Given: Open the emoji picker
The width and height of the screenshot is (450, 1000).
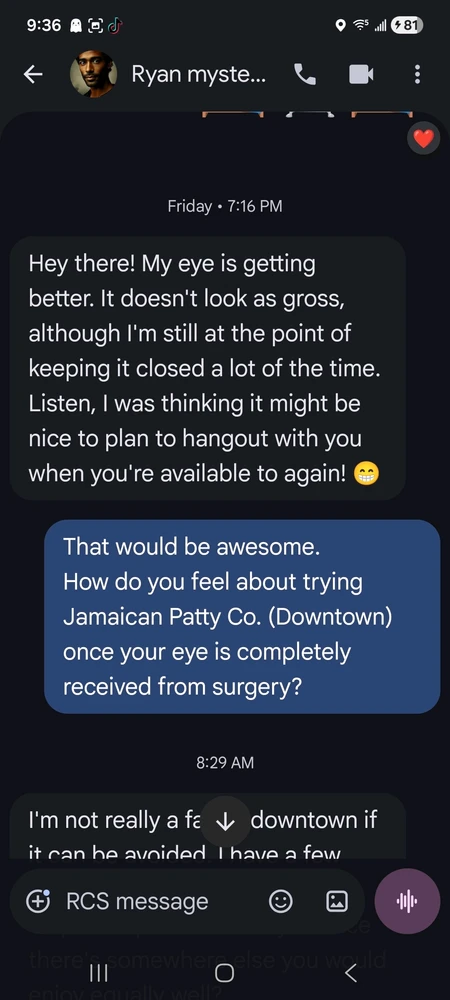Looking at the screenshot, I should coord(281,901).
